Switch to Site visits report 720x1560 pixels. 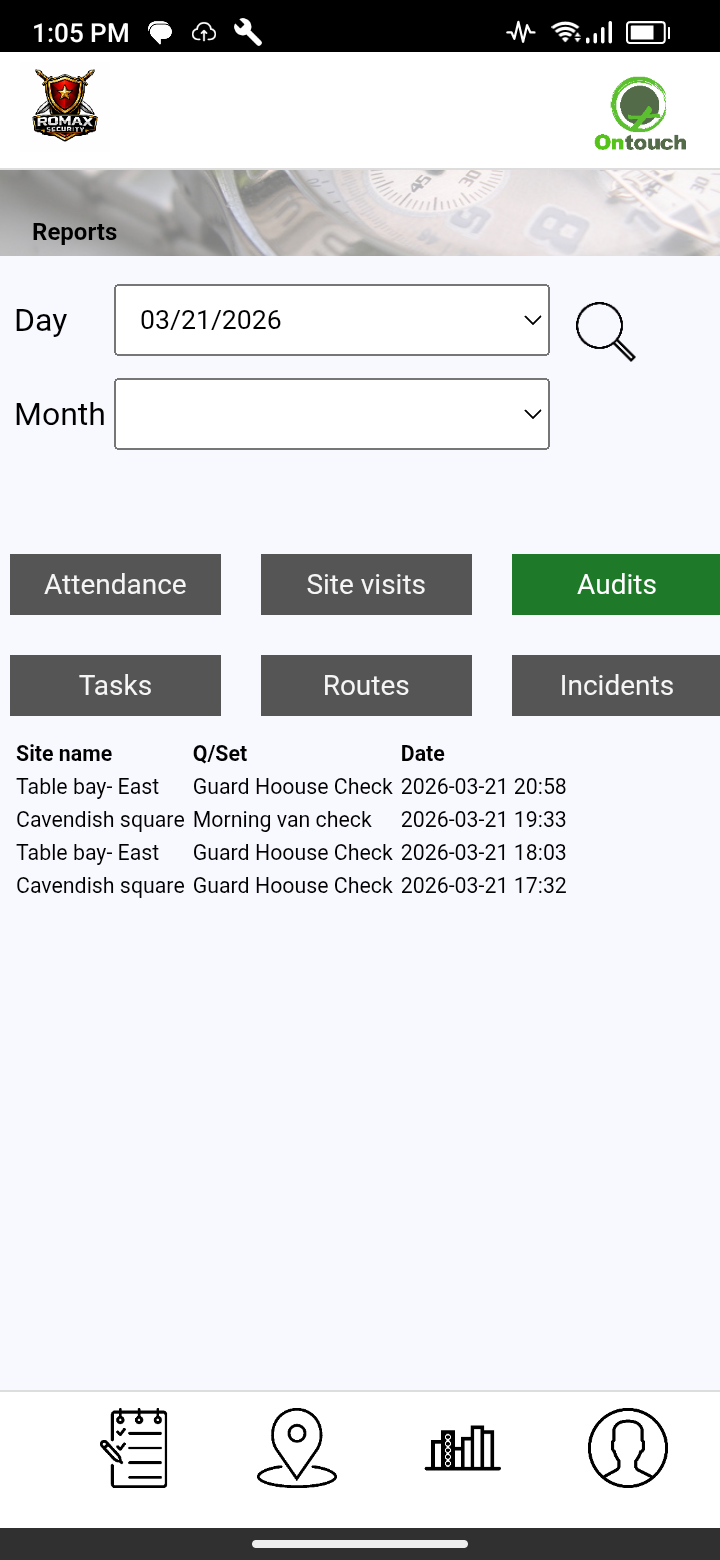(366, 585)
